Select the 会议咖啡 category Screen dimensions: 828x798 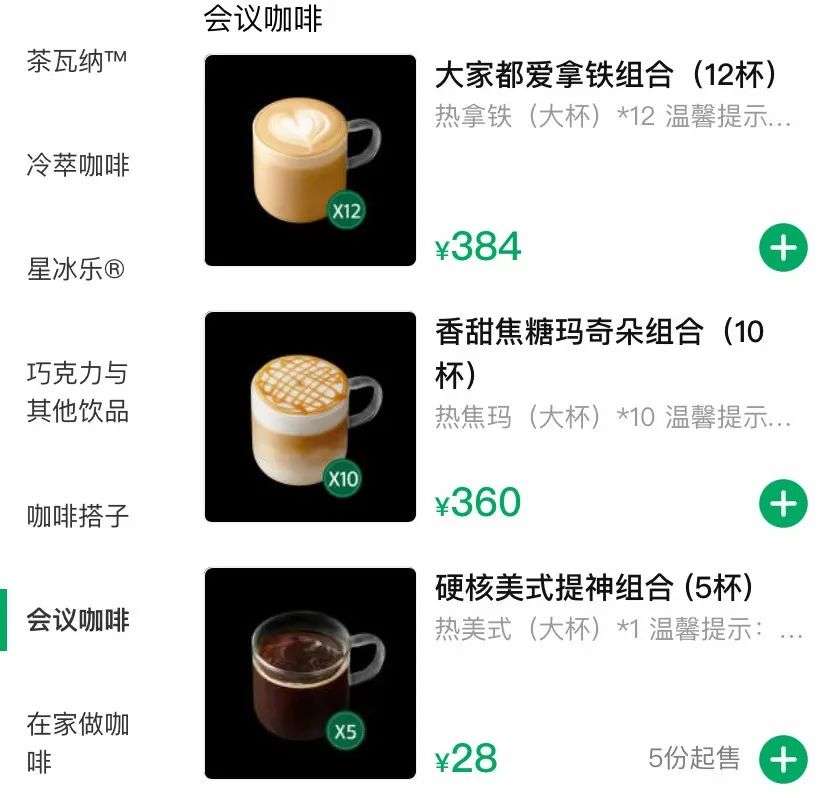77,620
